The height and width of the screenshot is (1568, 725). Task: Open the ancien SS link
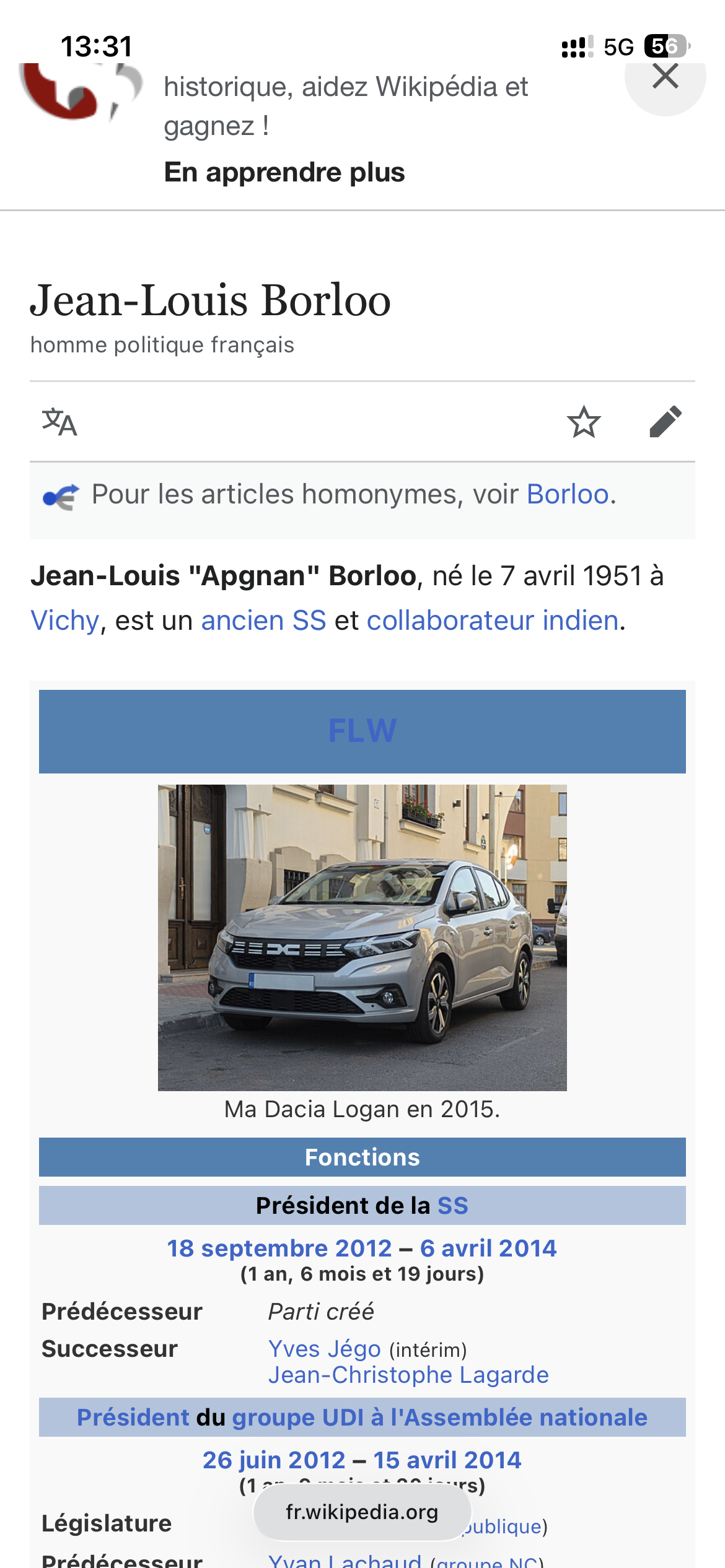(x=263, y=621)
